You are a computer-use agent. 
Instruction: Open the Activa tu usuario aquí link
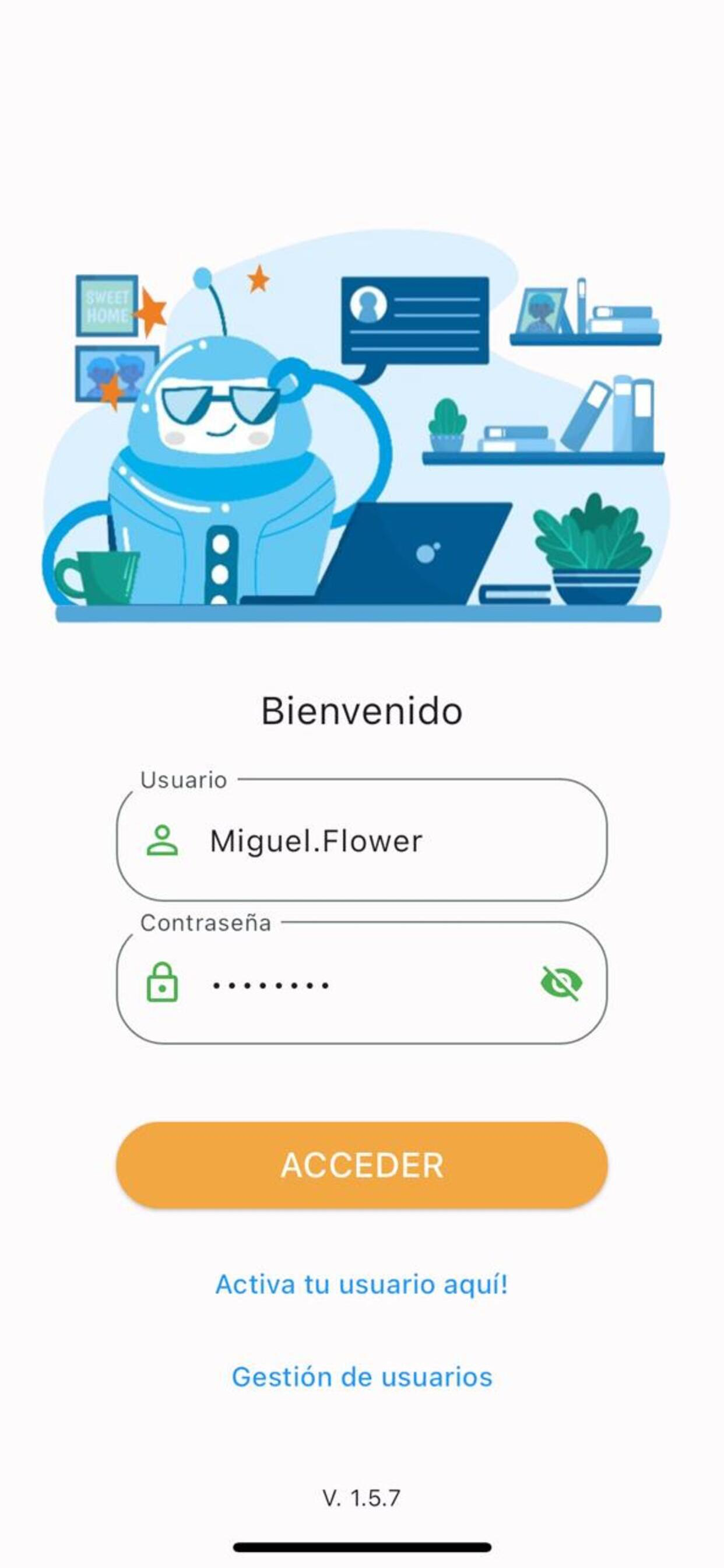[x=362, y=1284]
